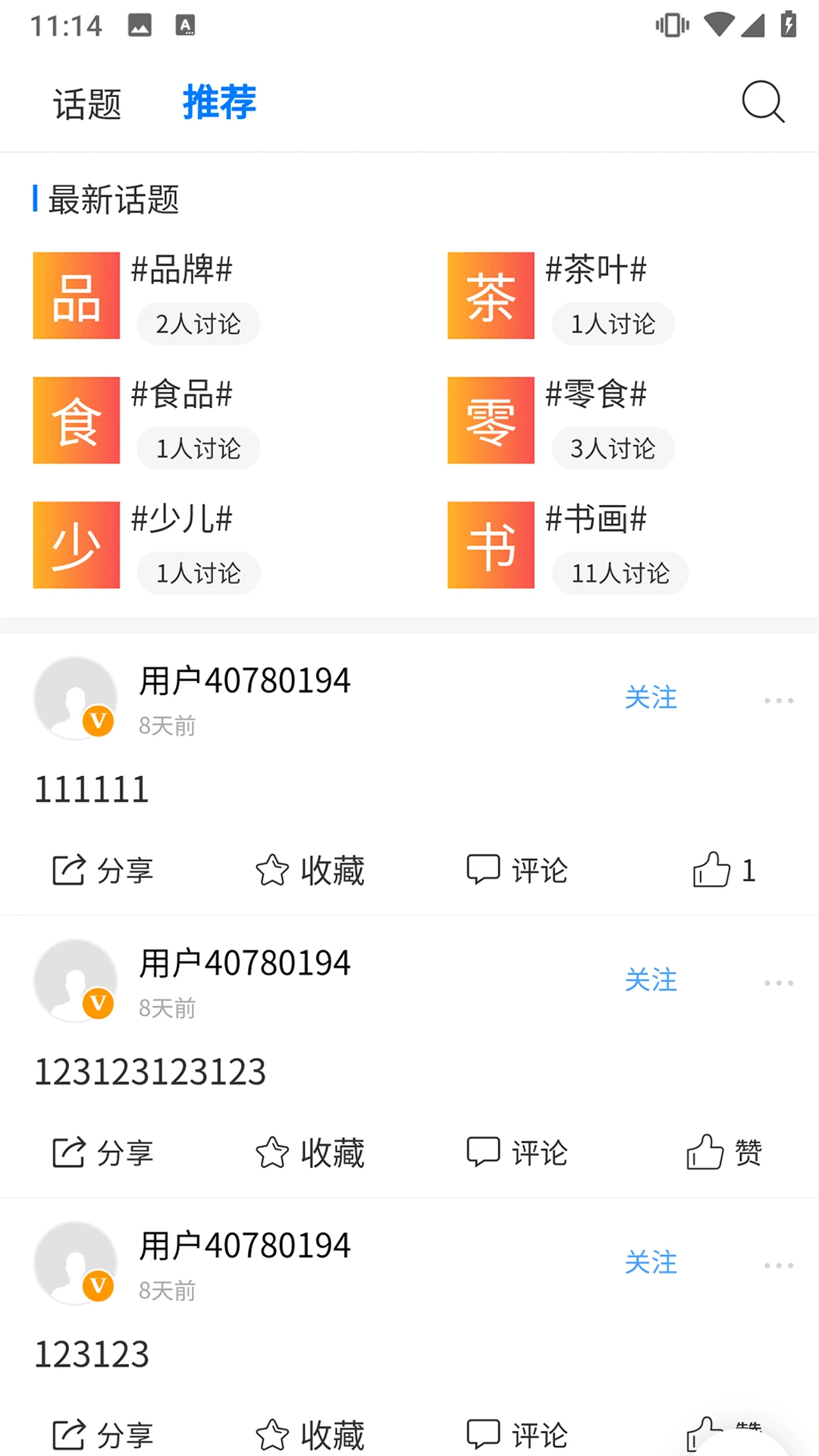819x1456 pixels.
Task: Open more options on post 111111
Action: (x=779, y=700)
